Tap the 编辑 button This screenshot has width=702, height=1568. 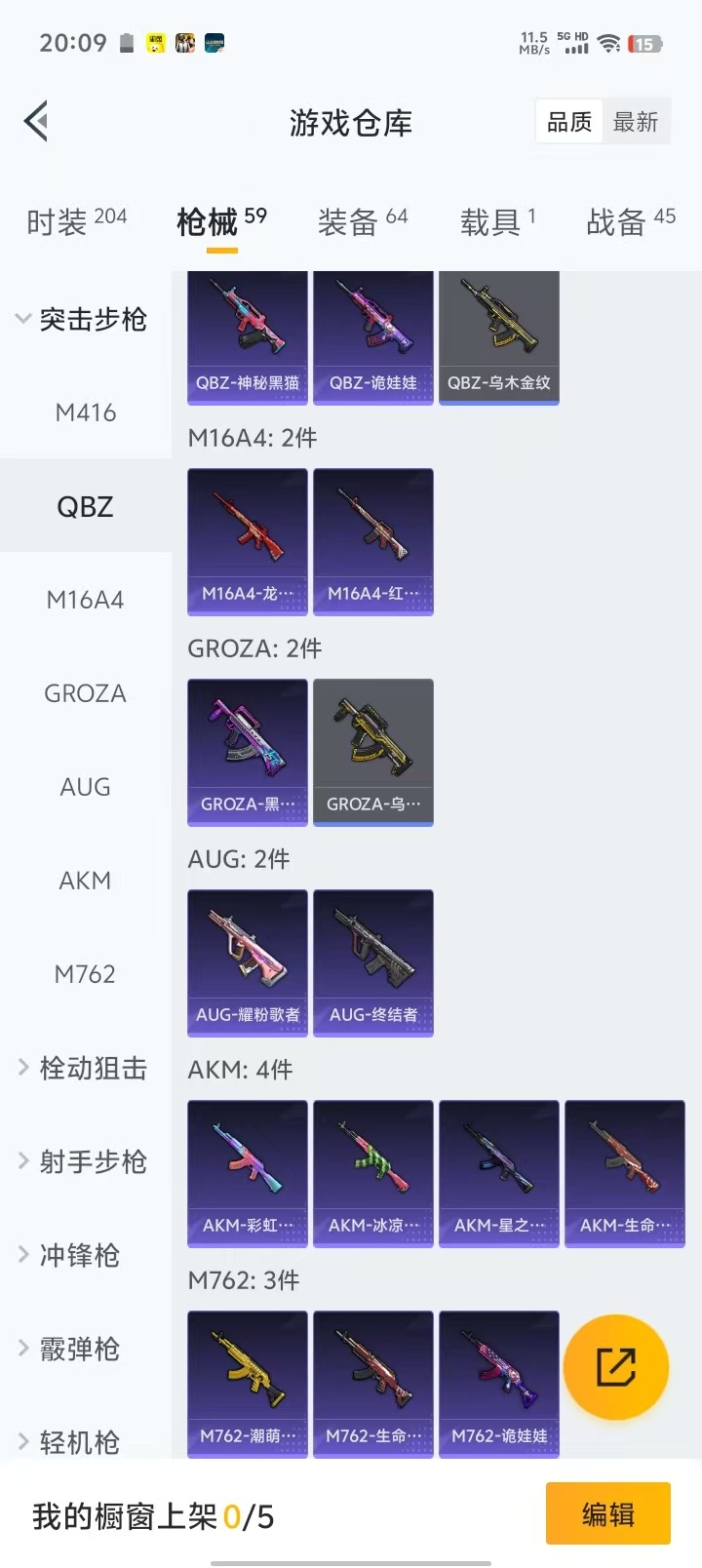[x=607, y=1513]
